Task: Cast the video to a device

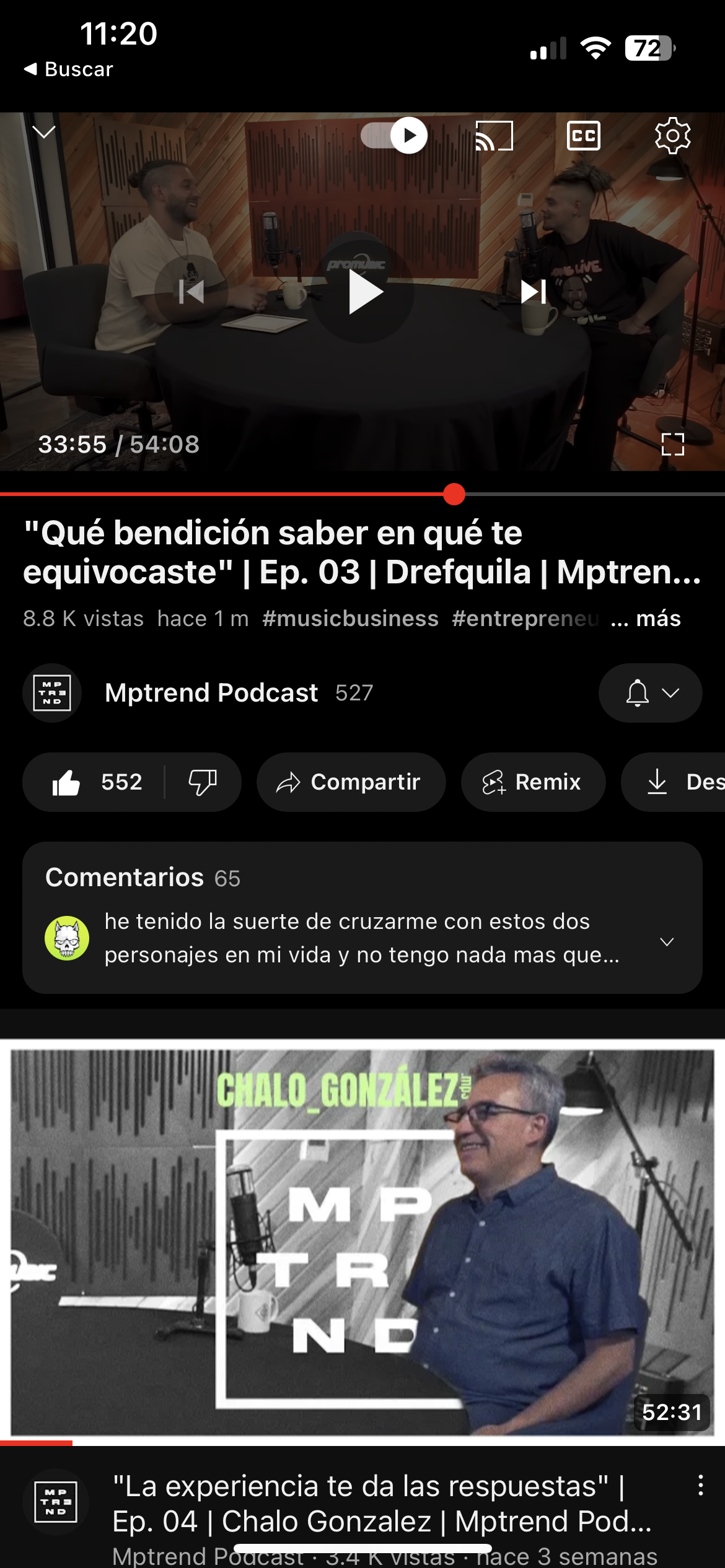Action: 494,136
